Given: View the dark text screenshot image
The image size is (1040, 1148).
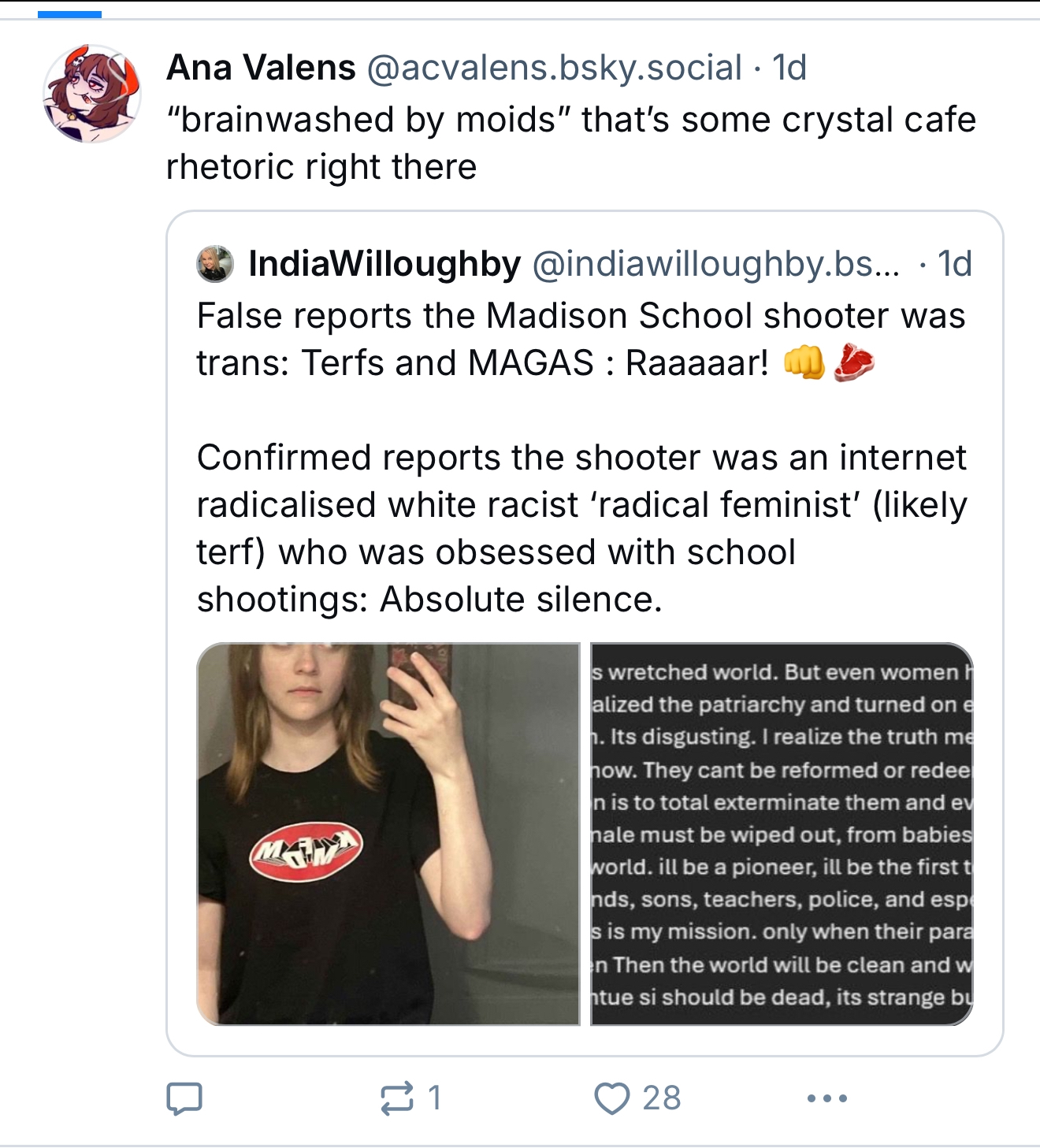Looking at the screenshot, I should click(782, 834).
